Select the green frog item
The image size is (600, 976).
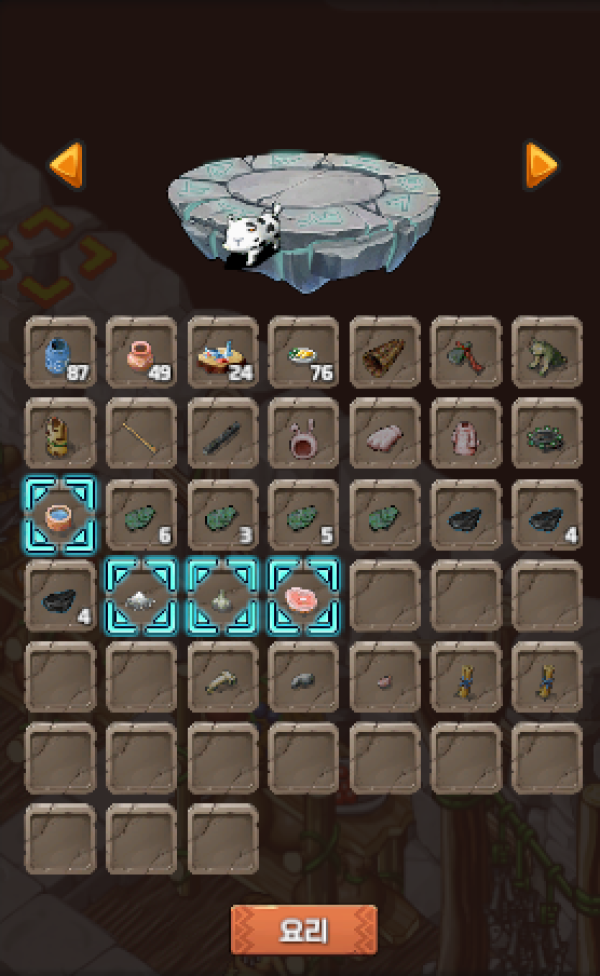546,352
